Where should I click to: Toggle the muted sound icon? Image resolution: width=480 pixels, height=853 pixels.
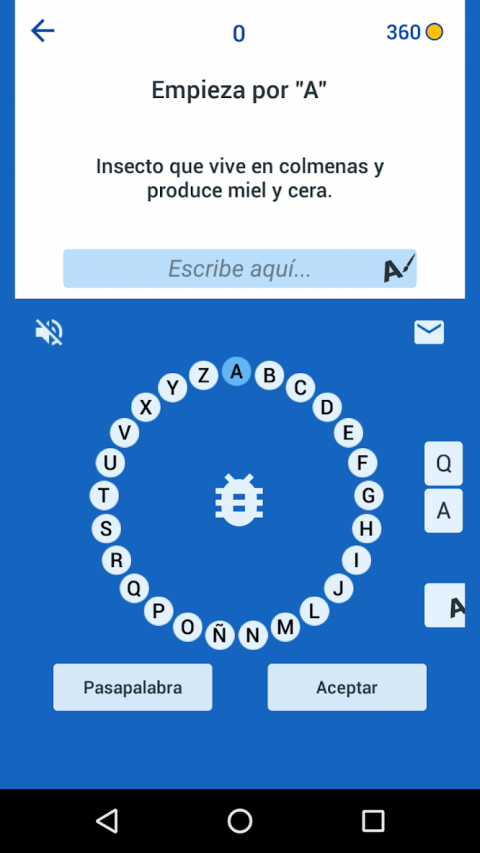pos(49,332)
